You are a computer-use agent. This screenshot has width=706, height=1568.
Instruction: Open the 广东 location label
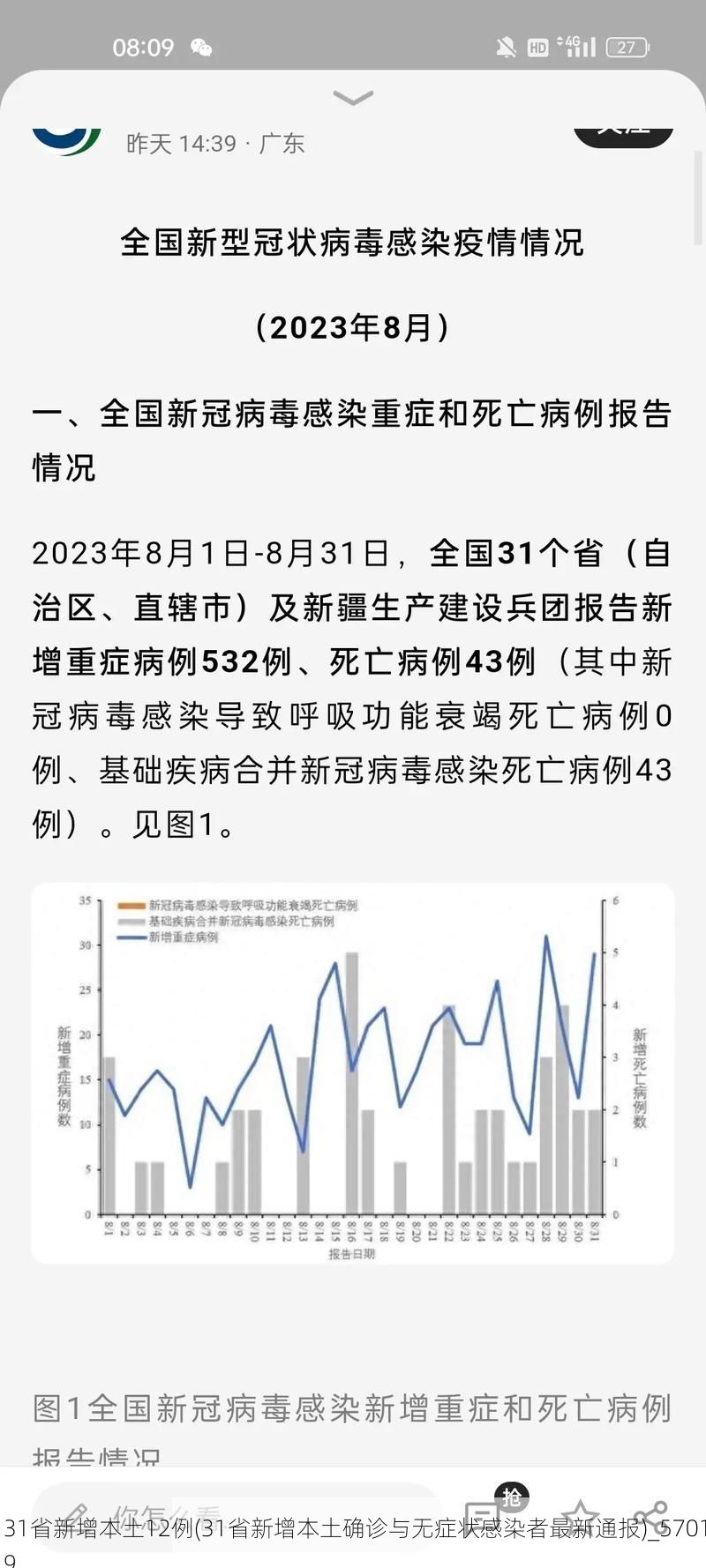pos(281,144)
